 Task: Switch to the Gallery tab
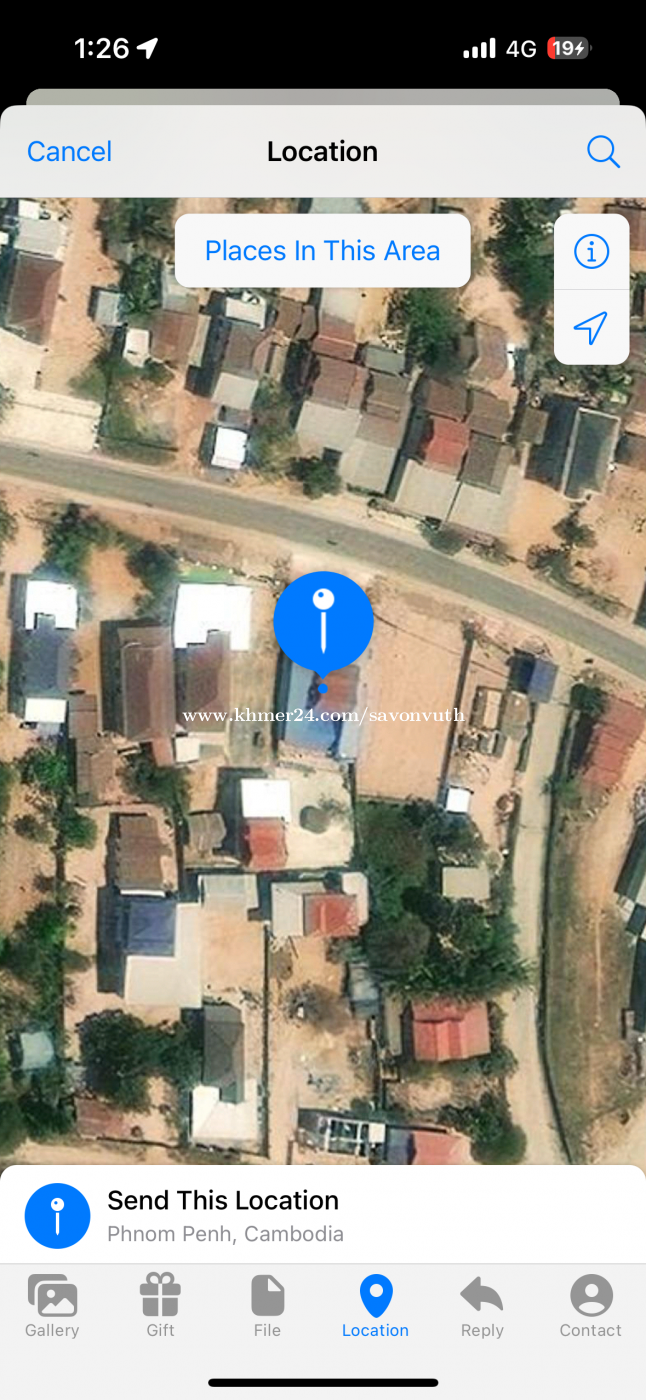coord(52,1306)
